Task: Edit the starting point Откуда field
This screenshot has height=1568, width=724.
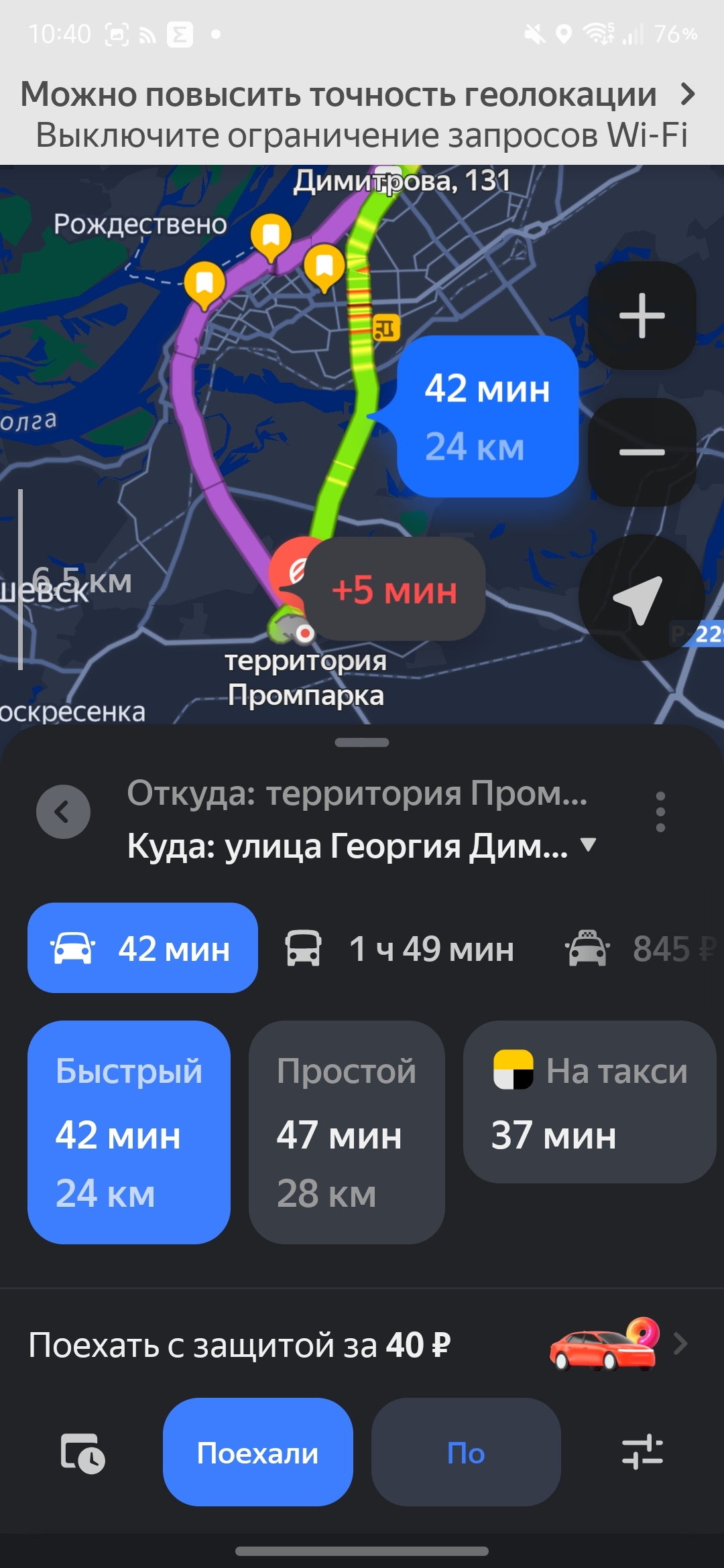Action: (357, 794)
